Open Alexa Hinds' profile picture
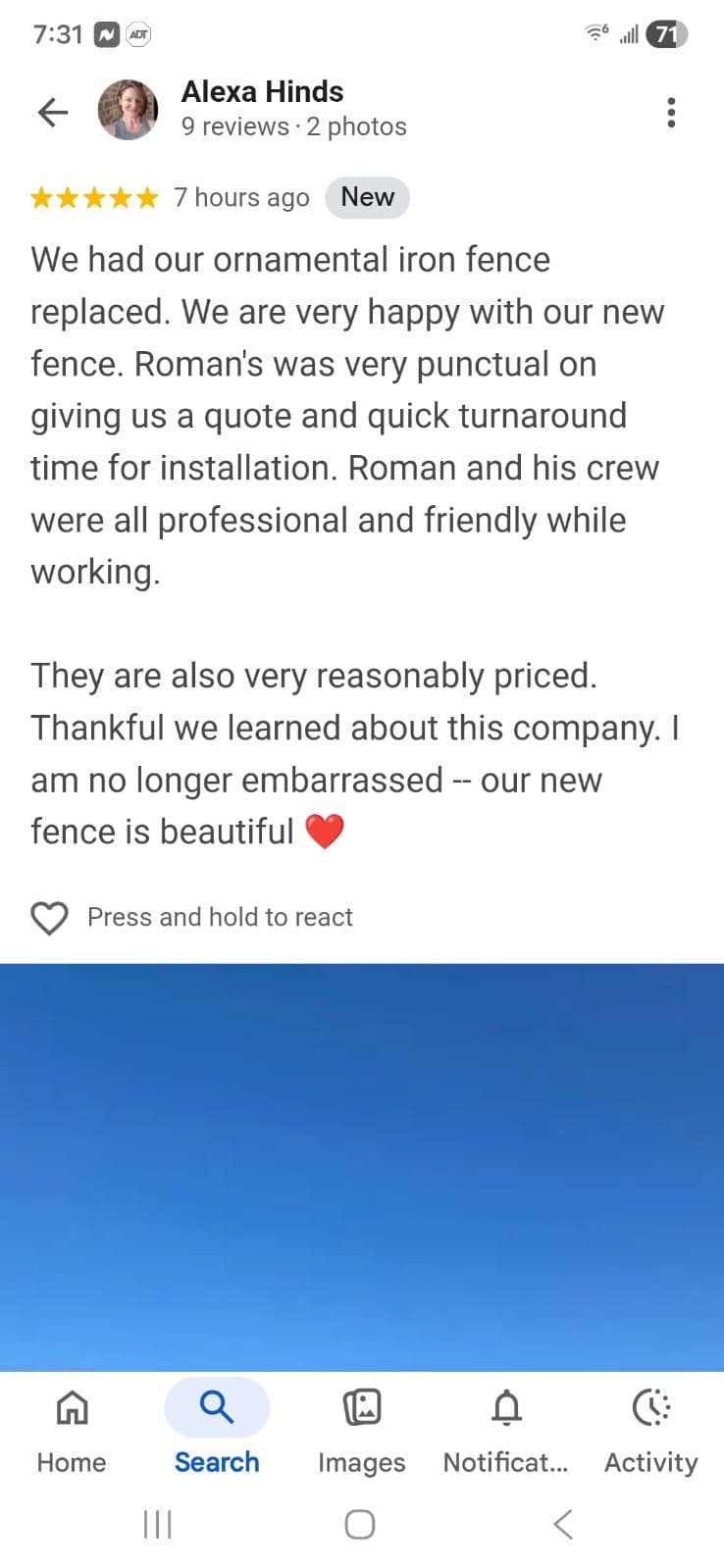724x1568 pixels. pos(128,110)
